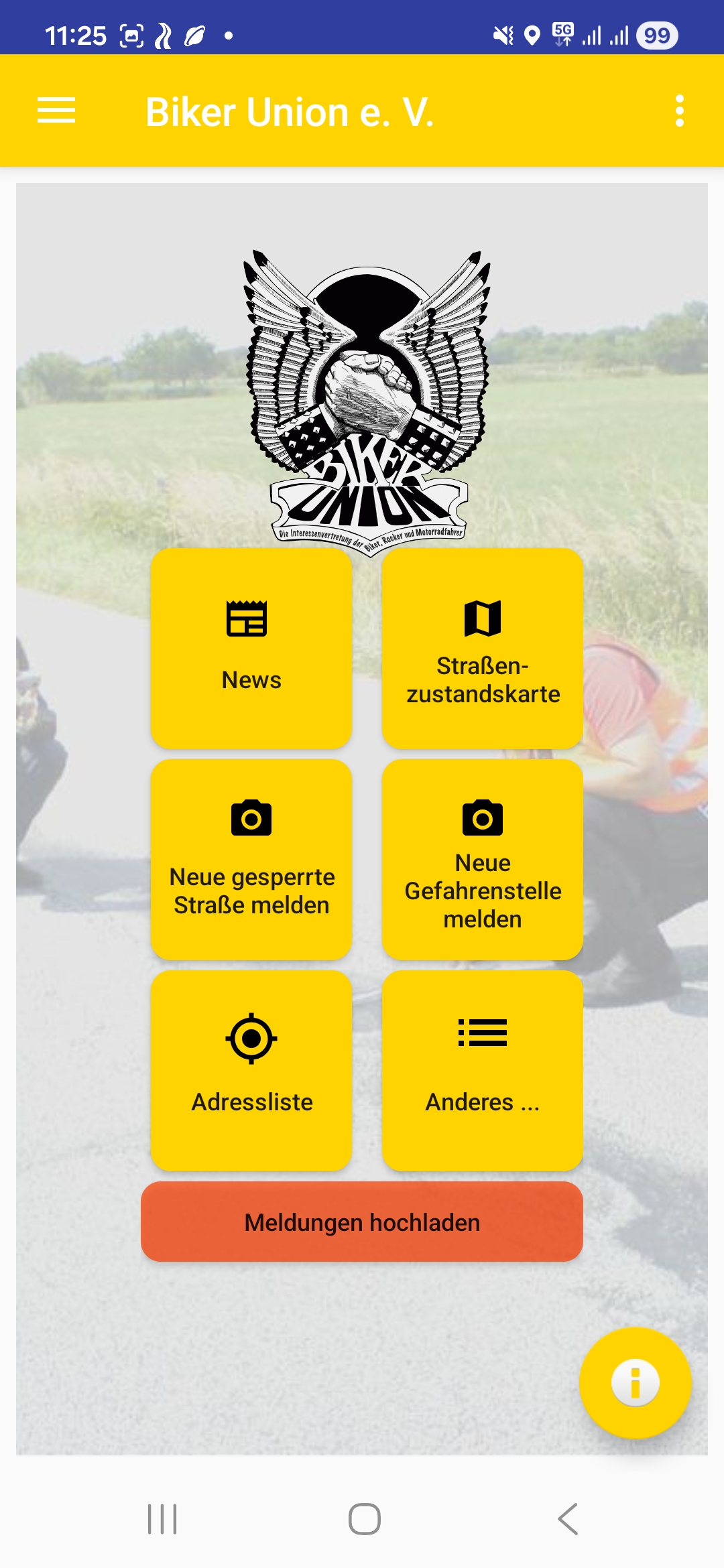Tap the info floating action button
Screen dimensions: 724x1568
click(635, 1382)
